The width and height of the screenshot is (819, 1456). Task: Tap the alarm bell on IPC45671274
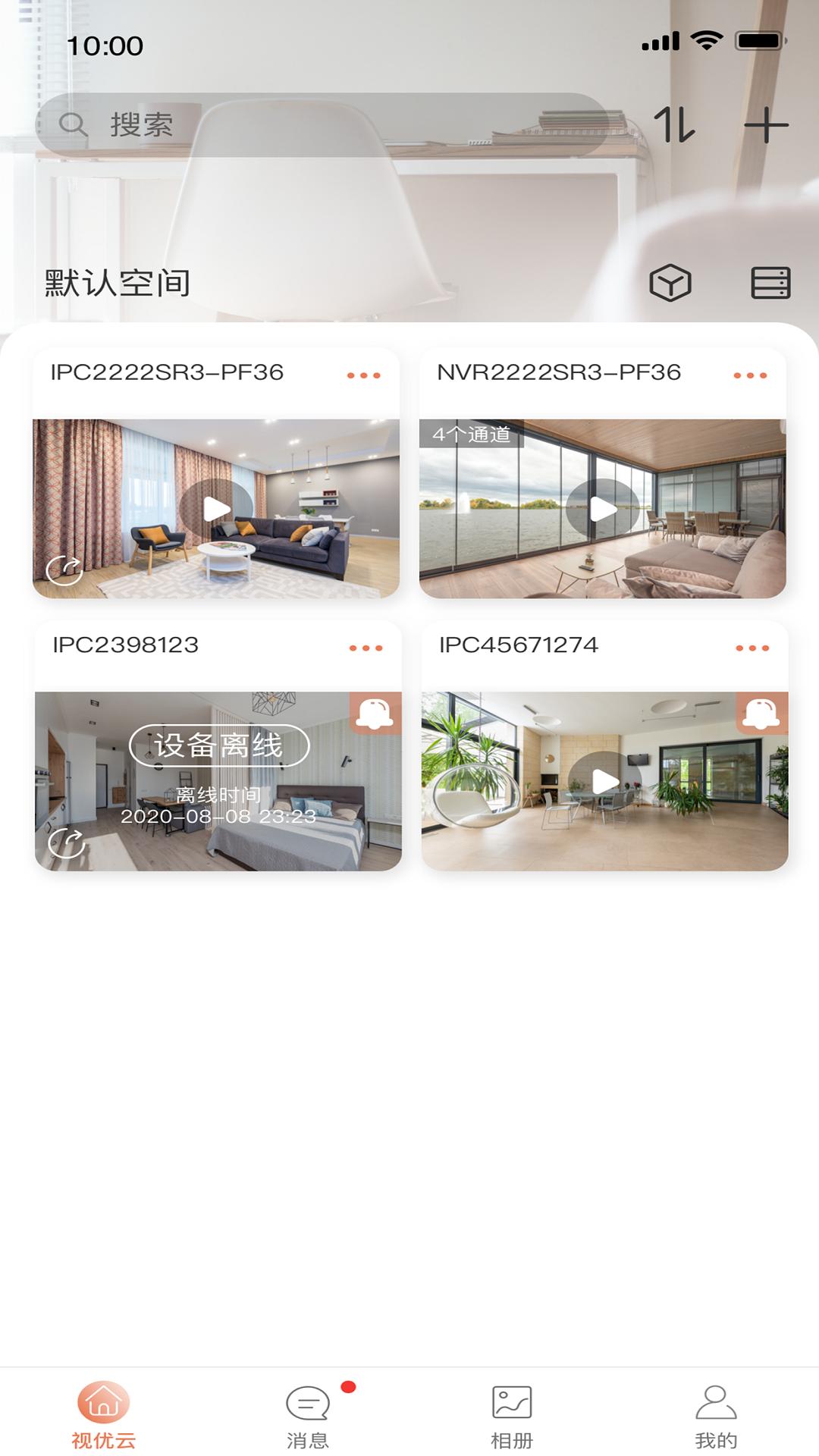[x=762, y=713]
